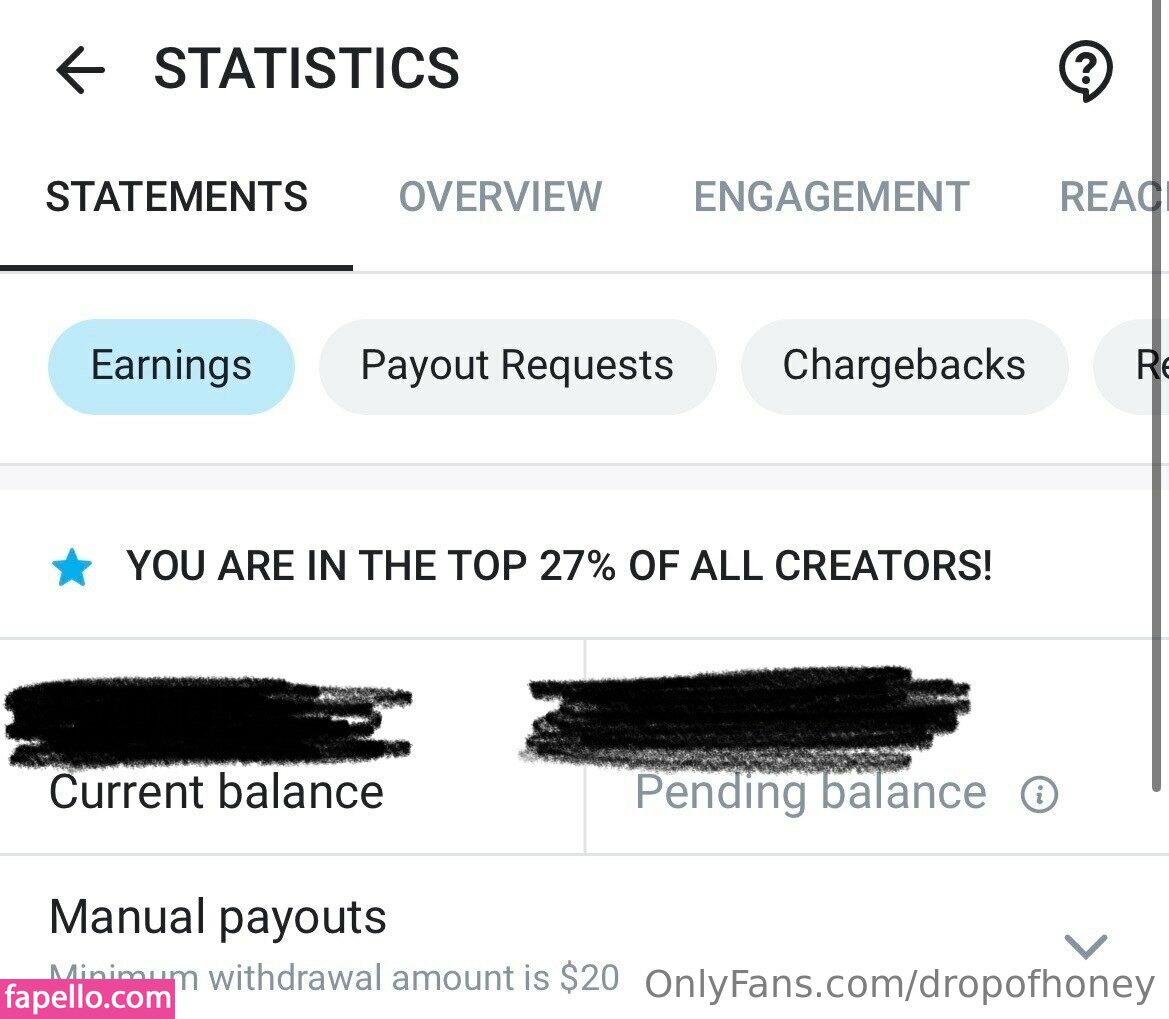
Task: Open the help icon in the header
Action: point(1085,71)
